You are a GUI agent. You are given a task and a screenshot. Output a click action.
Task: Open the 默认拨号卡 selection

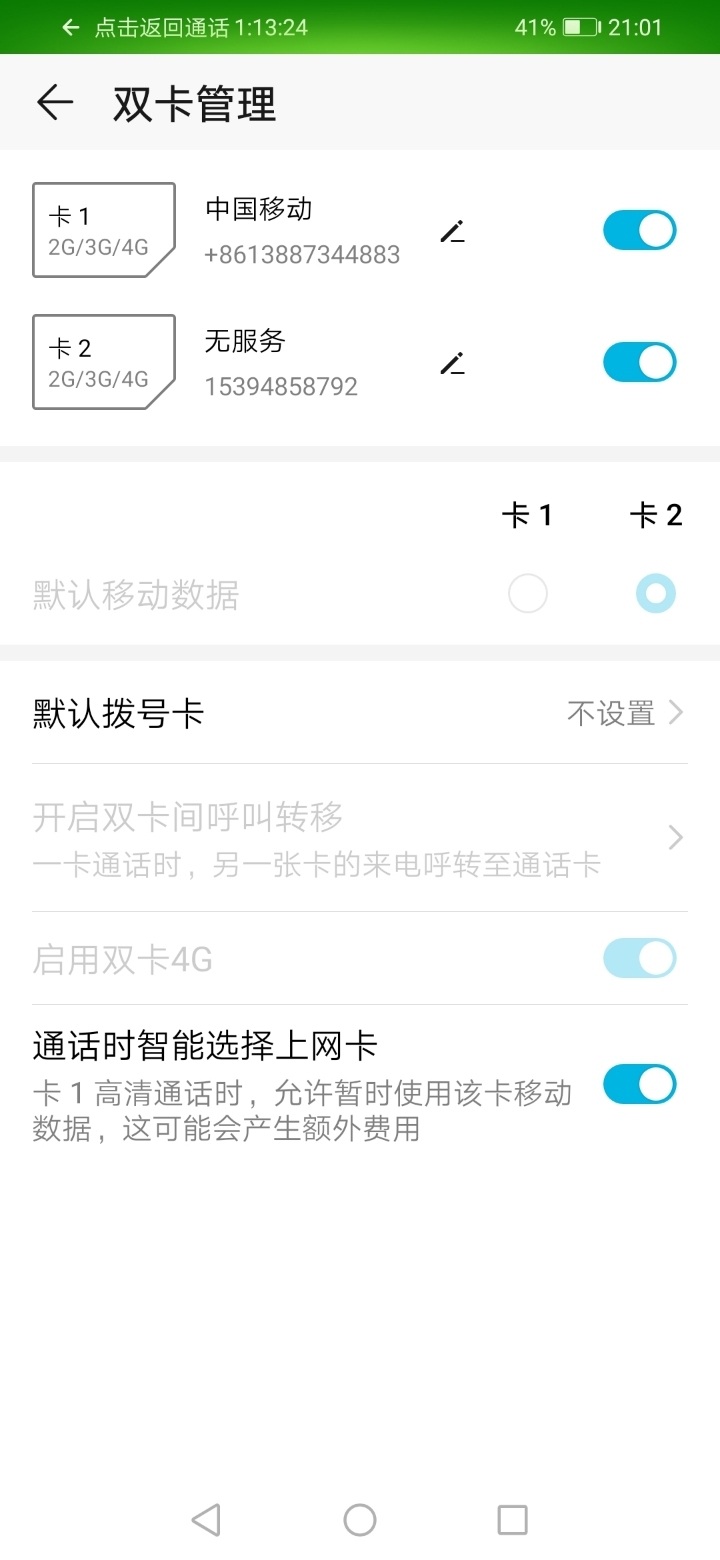point(360,713)
